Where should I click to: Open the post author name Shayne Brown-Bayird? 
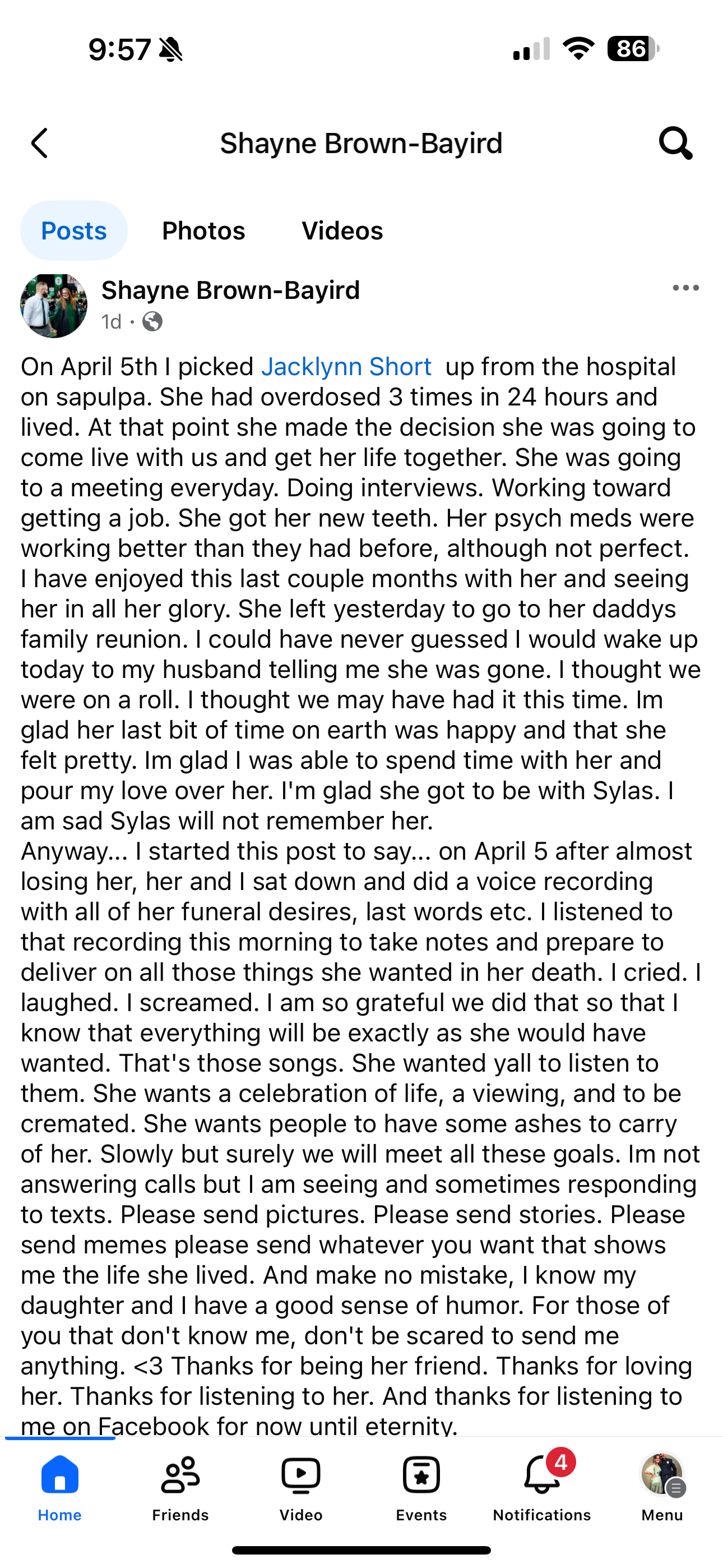point(231,290)
